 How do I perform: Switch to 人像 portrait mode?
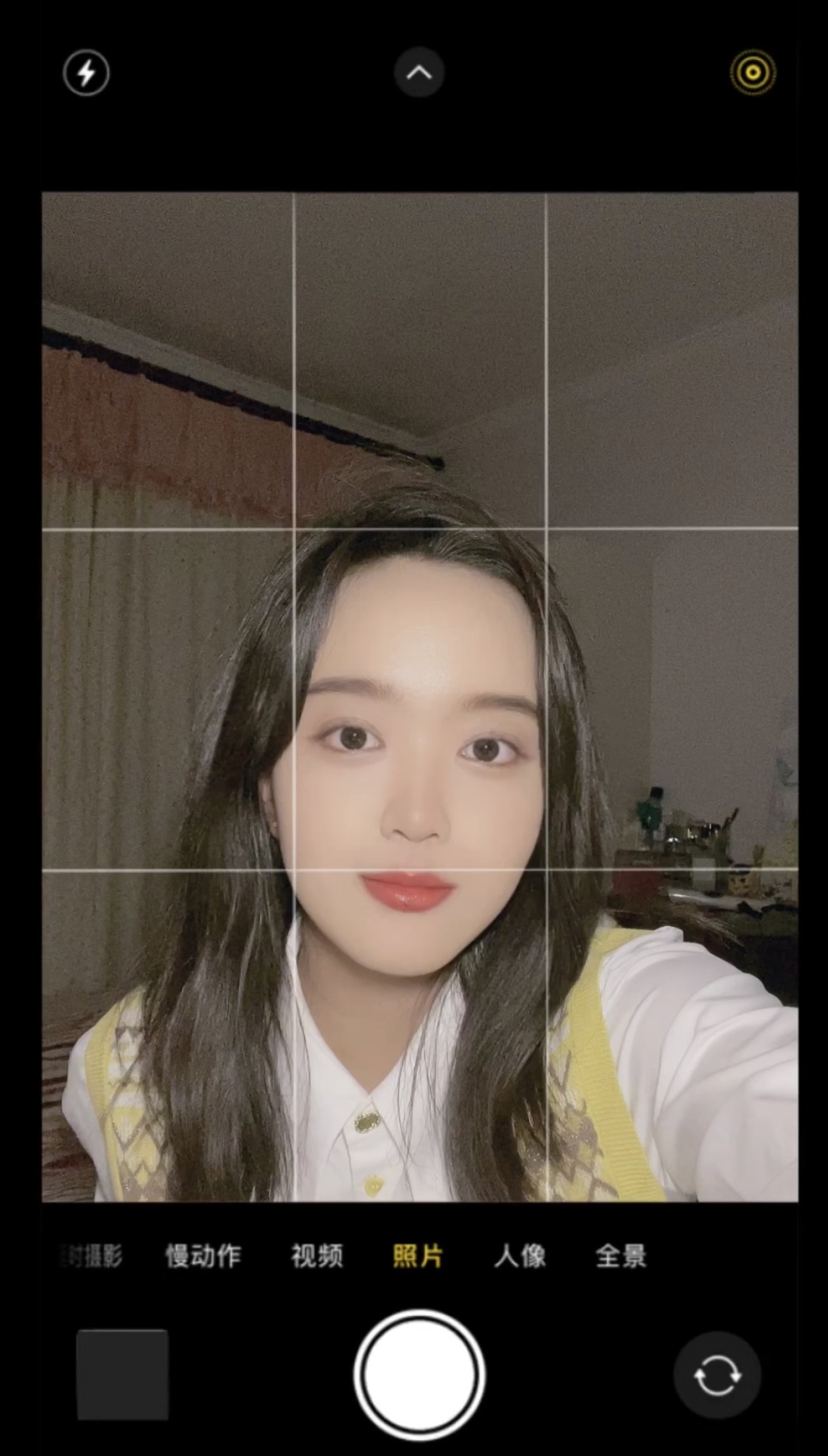pos(520,1255)
